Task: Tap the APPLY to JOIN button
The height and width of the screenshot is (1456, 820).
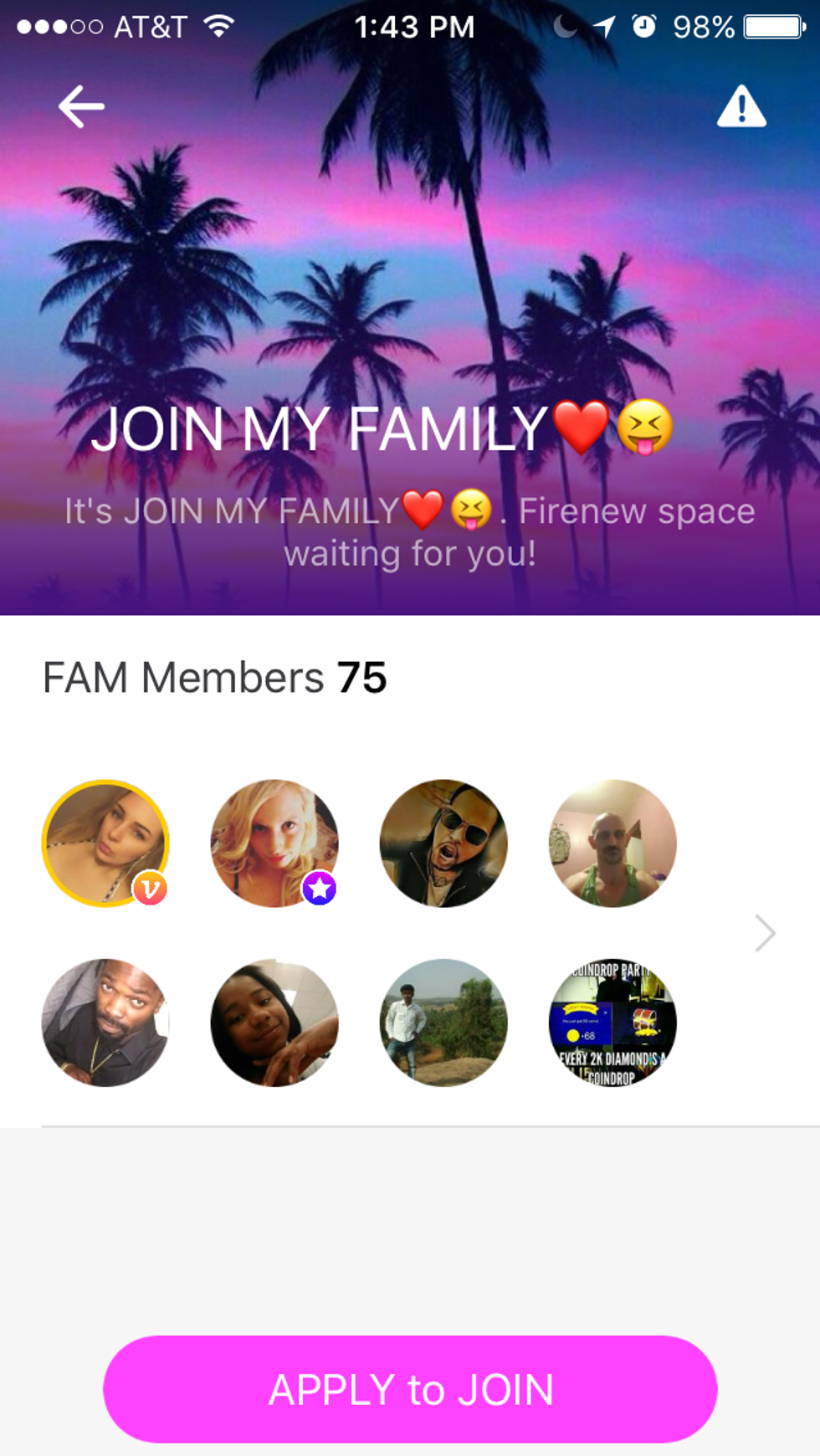Action: point(410,1389)
